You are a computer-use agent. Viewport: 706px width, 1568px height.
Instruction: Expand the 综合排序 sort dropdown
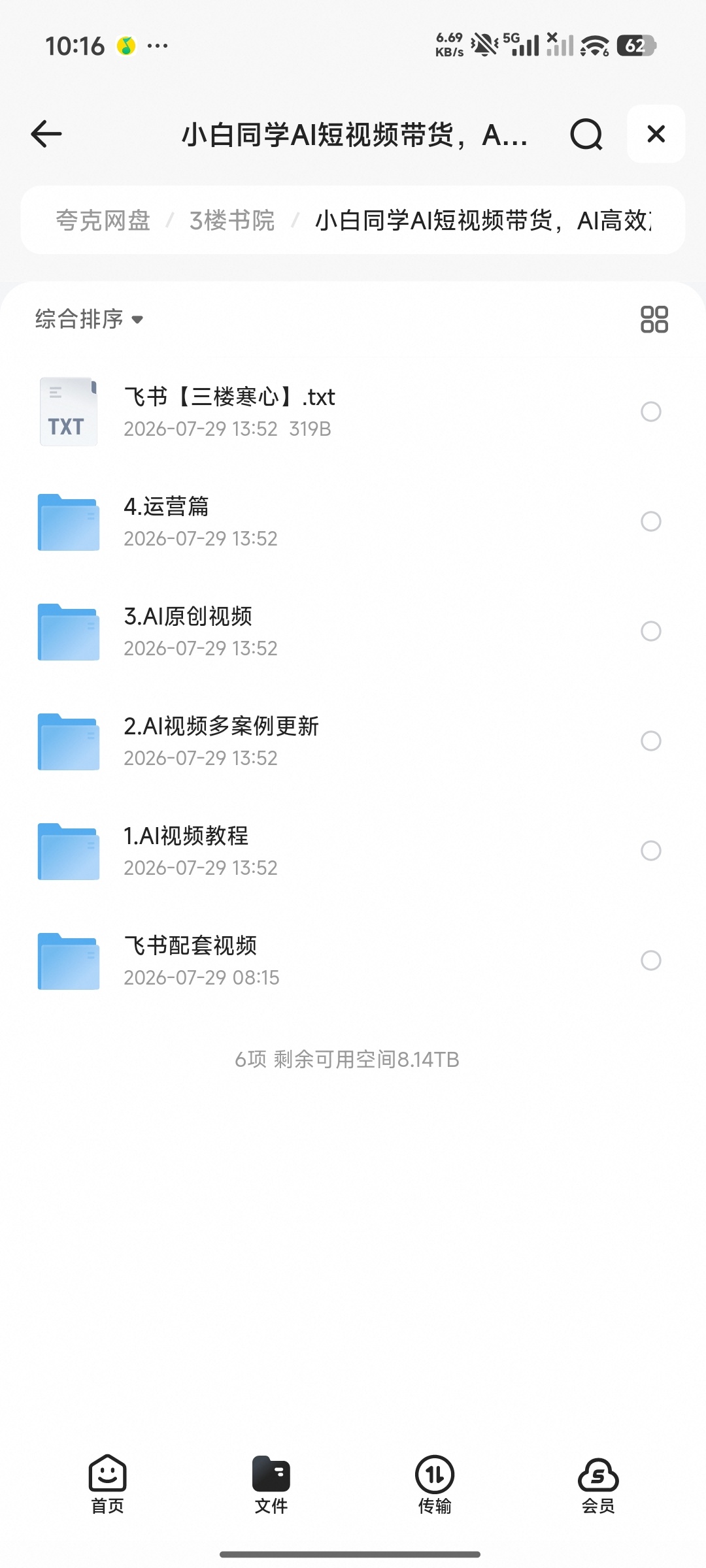[90, 319]
